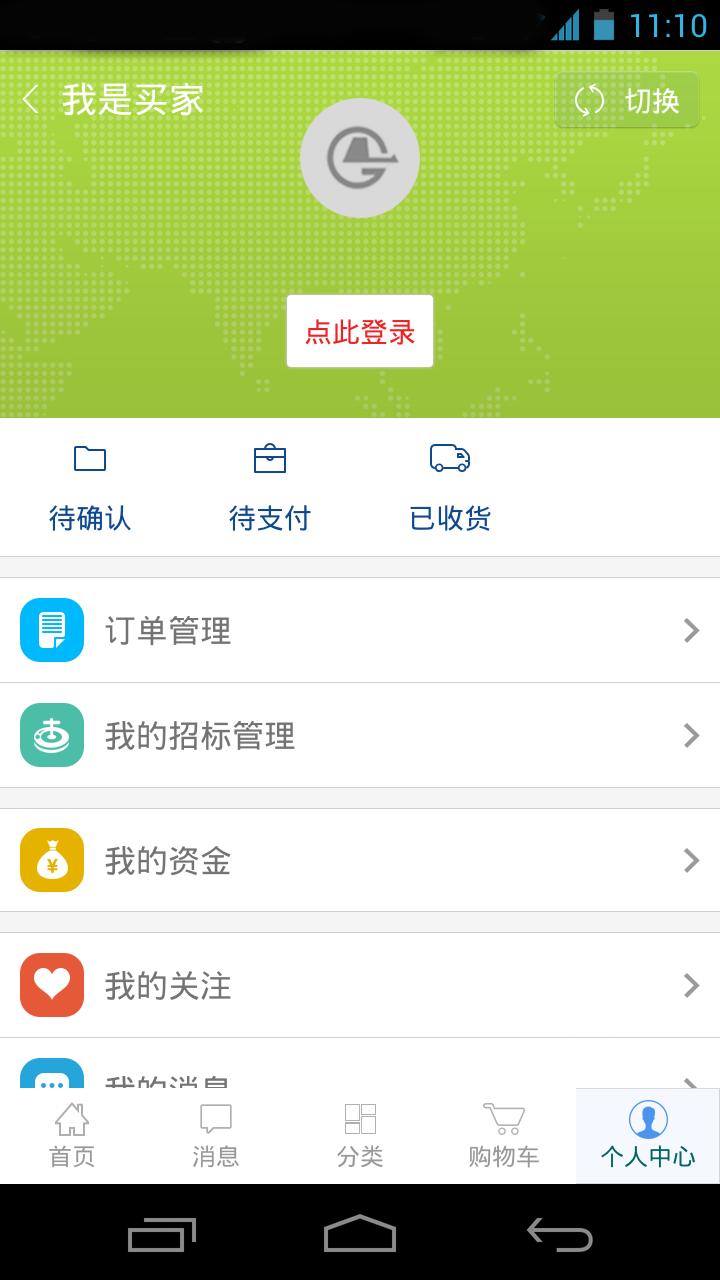Click the 首页 home icon
720x1280 pixels.
click(x=71, y=1118)
